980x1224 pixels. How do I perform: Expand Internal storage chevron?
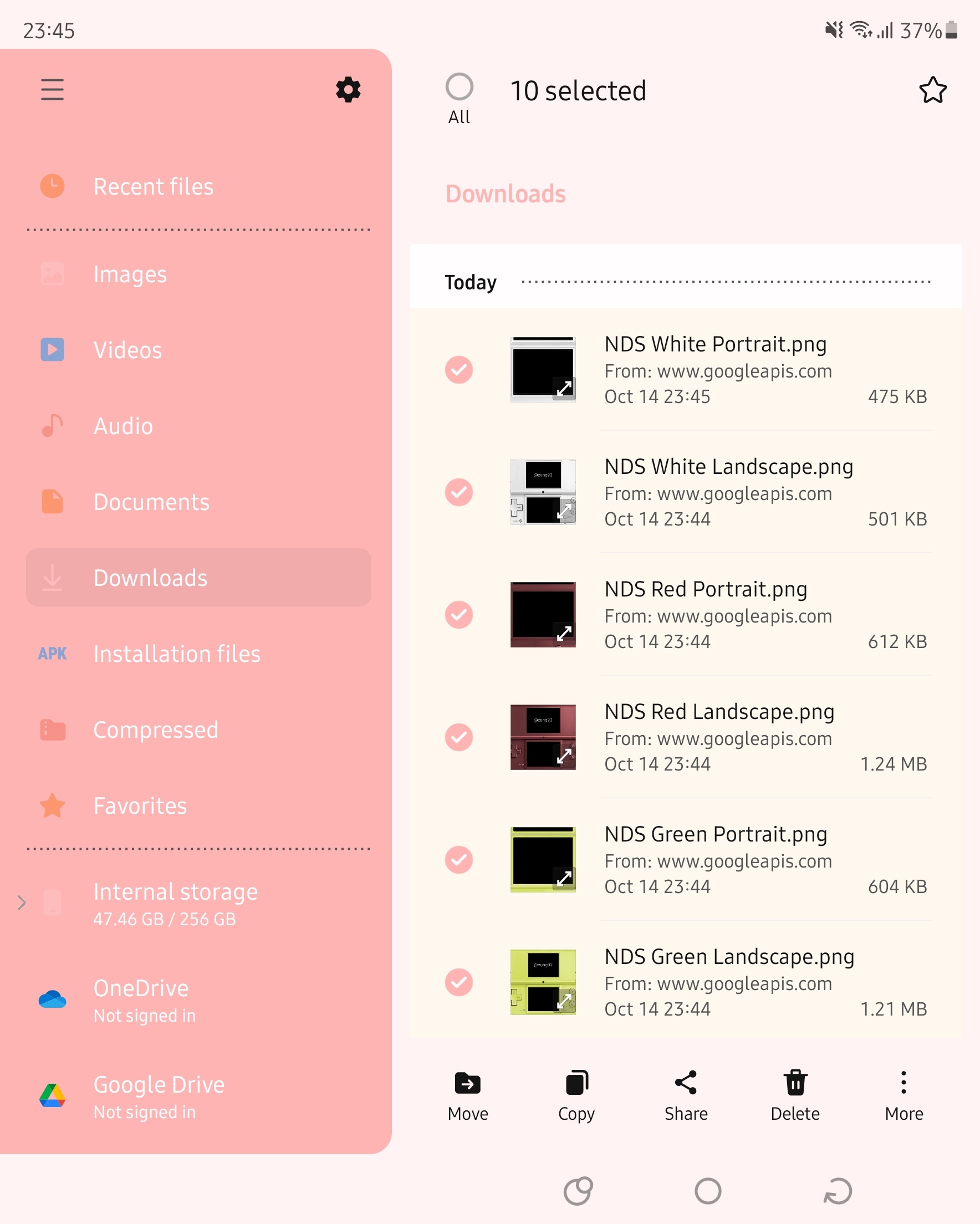(x=22, y=902)
